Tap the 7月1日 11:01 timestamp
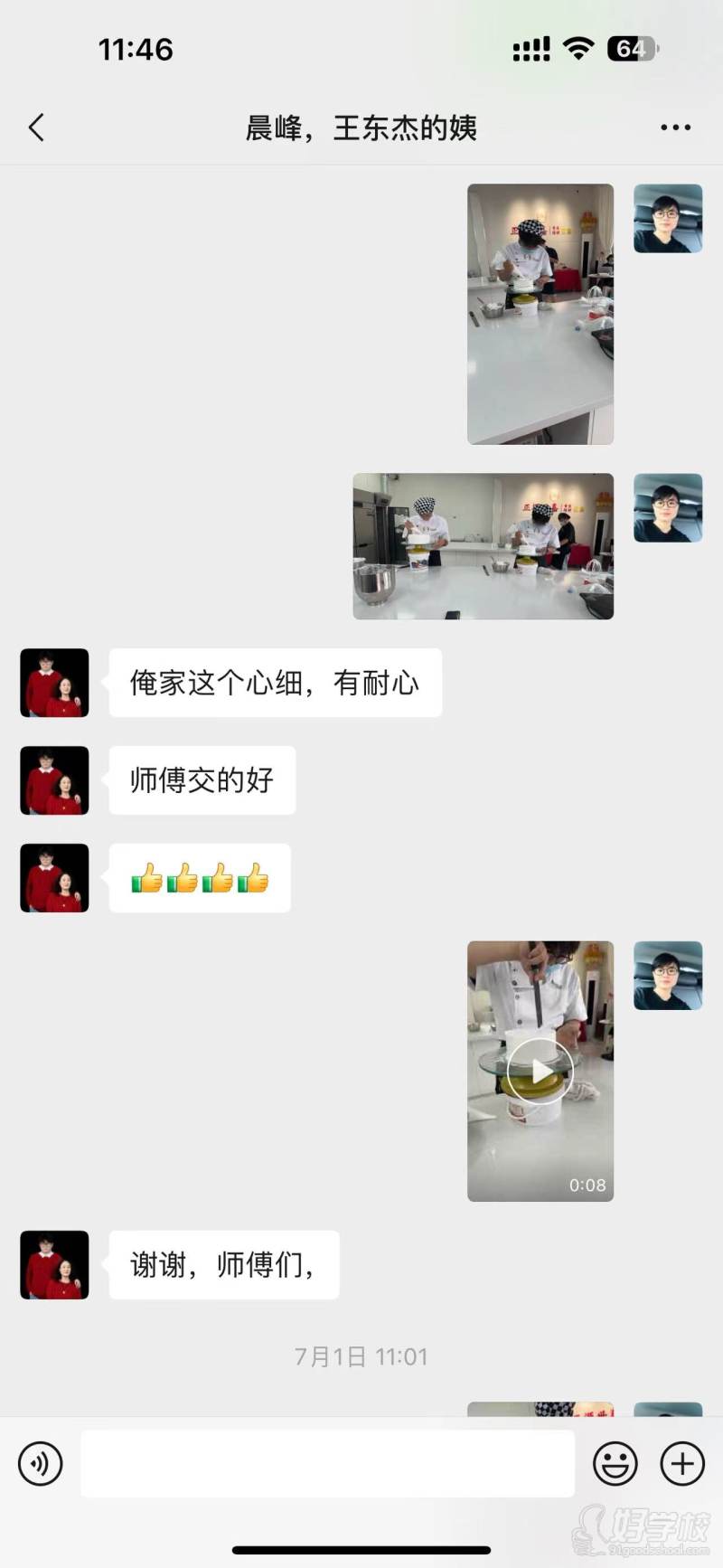 point(361,1356)
